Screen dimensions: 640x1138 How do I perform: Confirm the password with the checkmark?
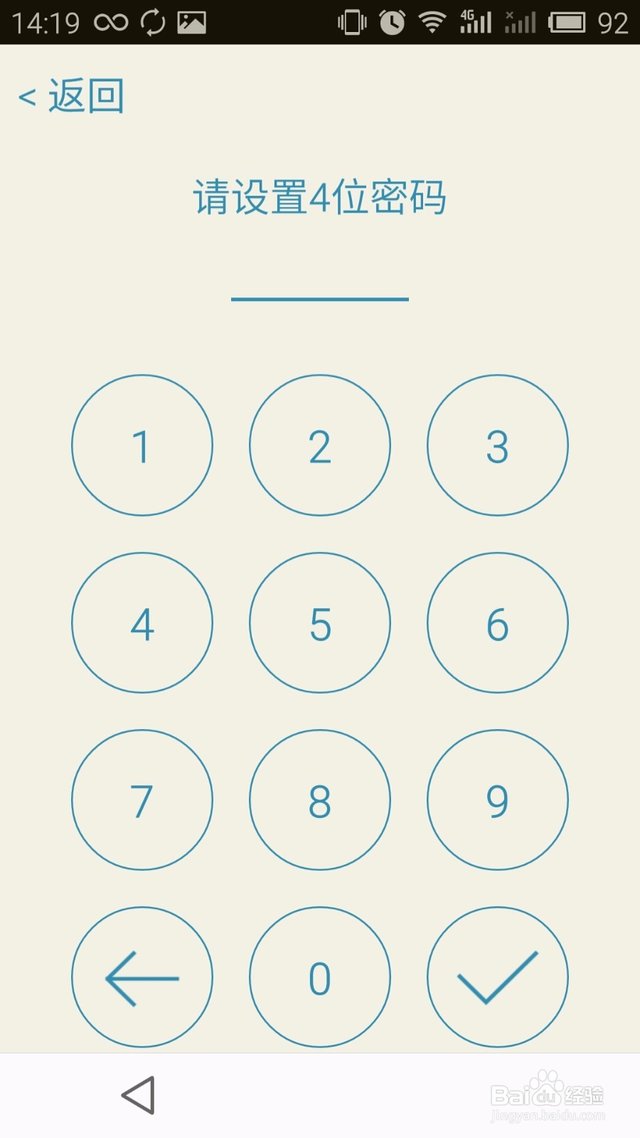click(x=498, y=977)
